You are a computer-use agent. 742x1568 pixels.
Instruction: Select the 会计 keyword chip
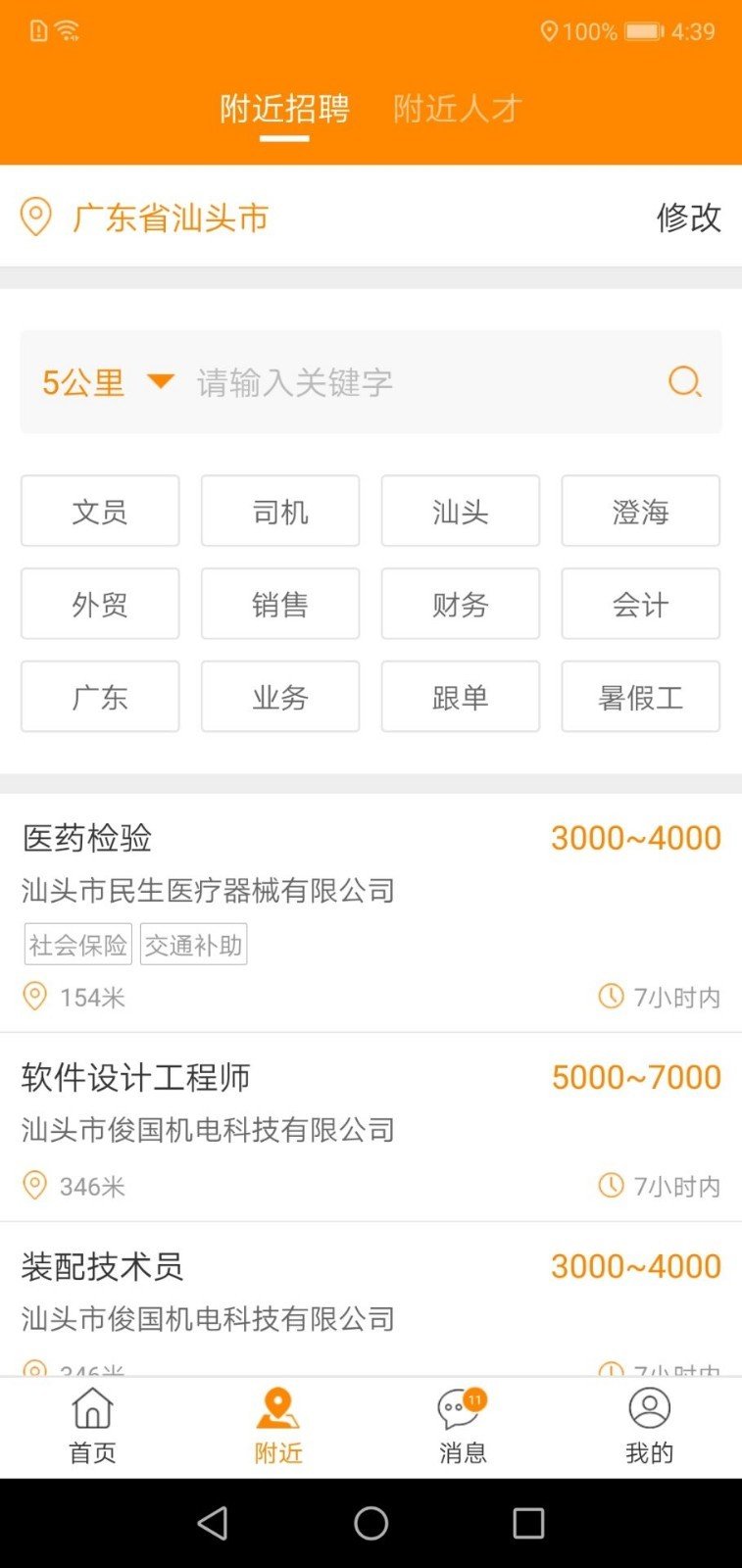point(640,604)
